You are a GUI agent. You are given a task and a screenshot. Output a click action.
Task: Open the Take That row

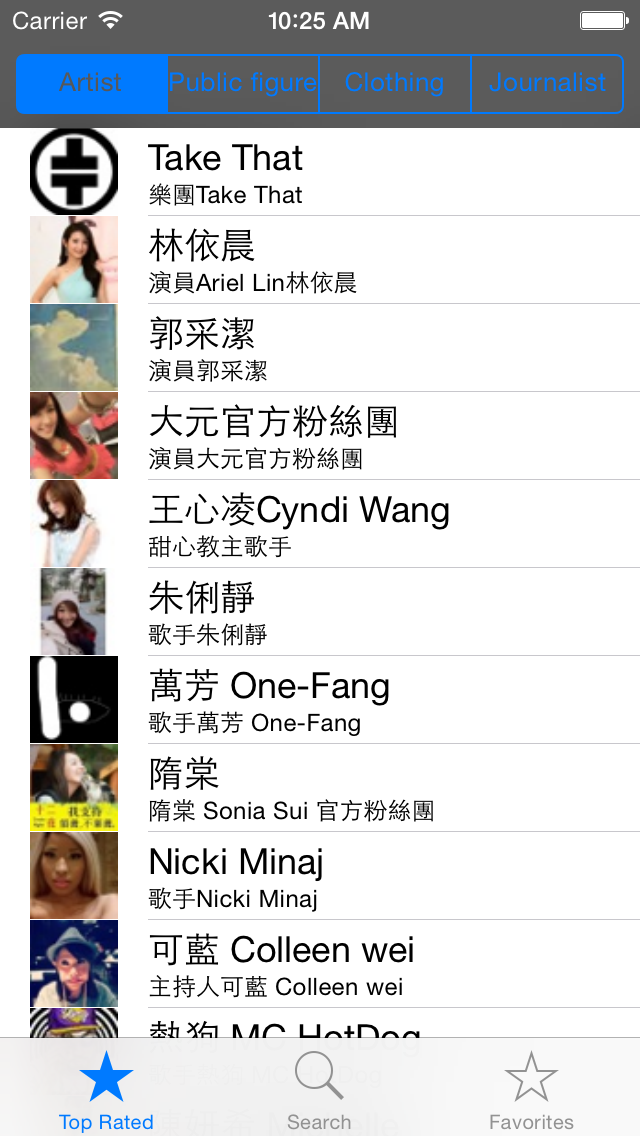[320, 172]
